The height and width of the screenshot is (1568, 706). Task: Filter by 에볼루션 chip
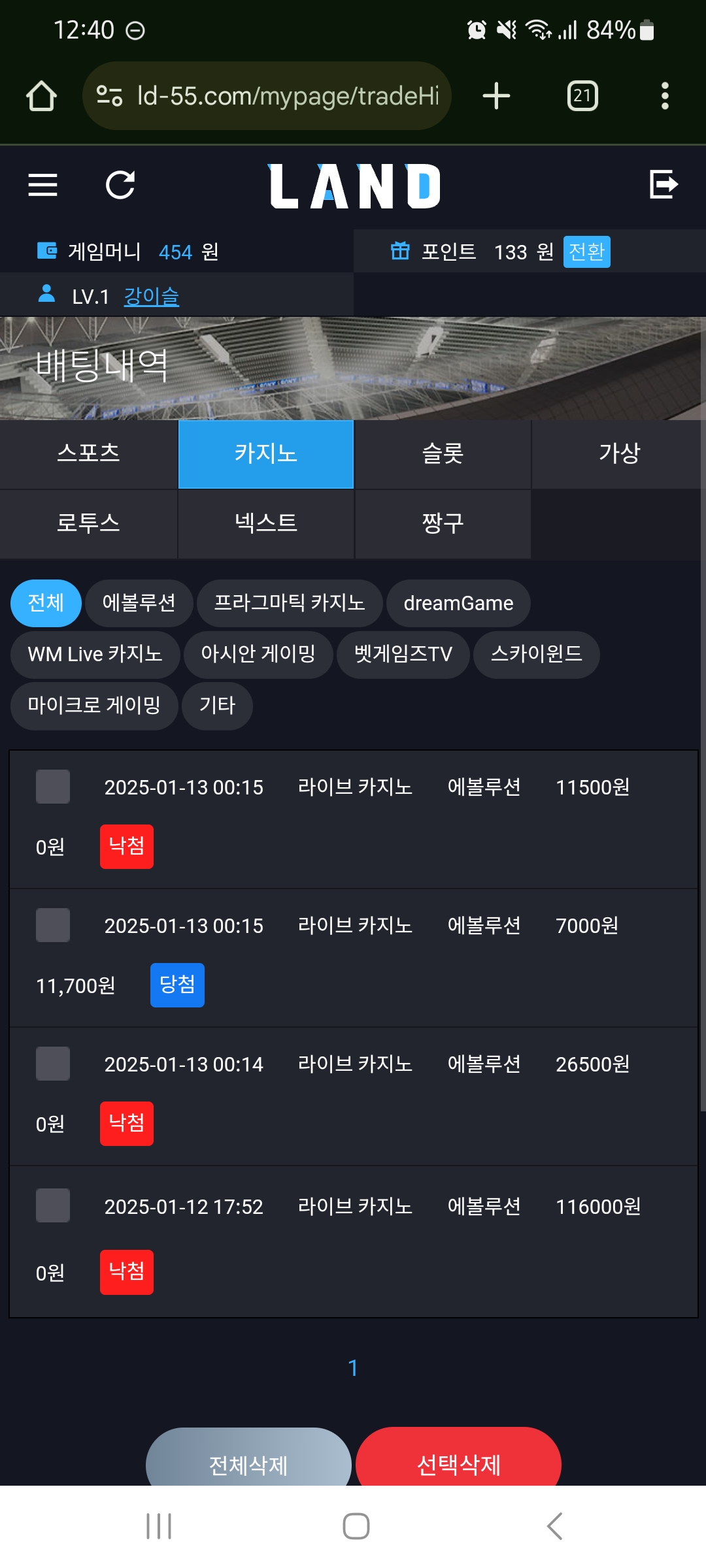[139, 602]
